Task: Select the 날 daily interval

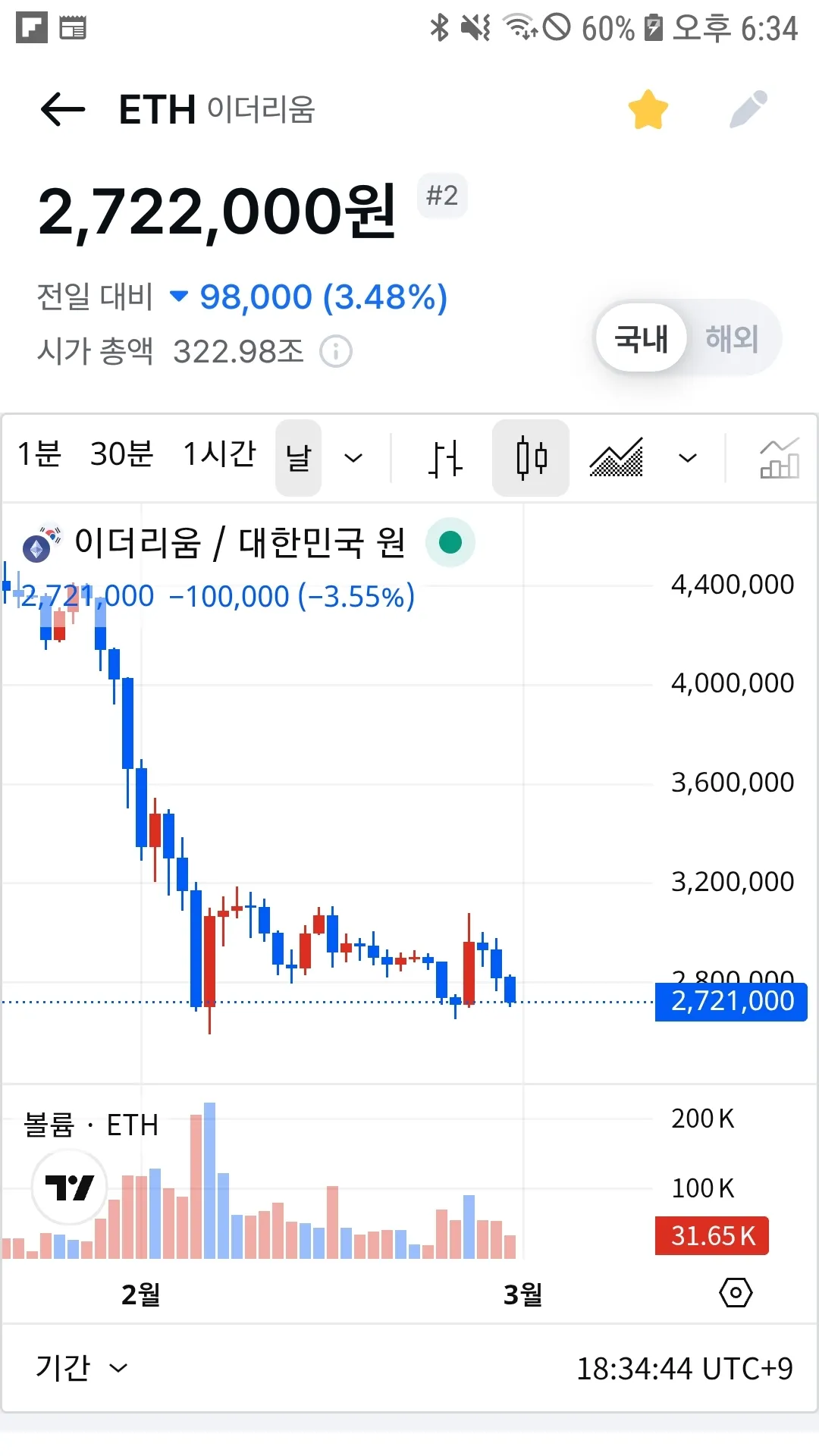Action: coord(299,457)
